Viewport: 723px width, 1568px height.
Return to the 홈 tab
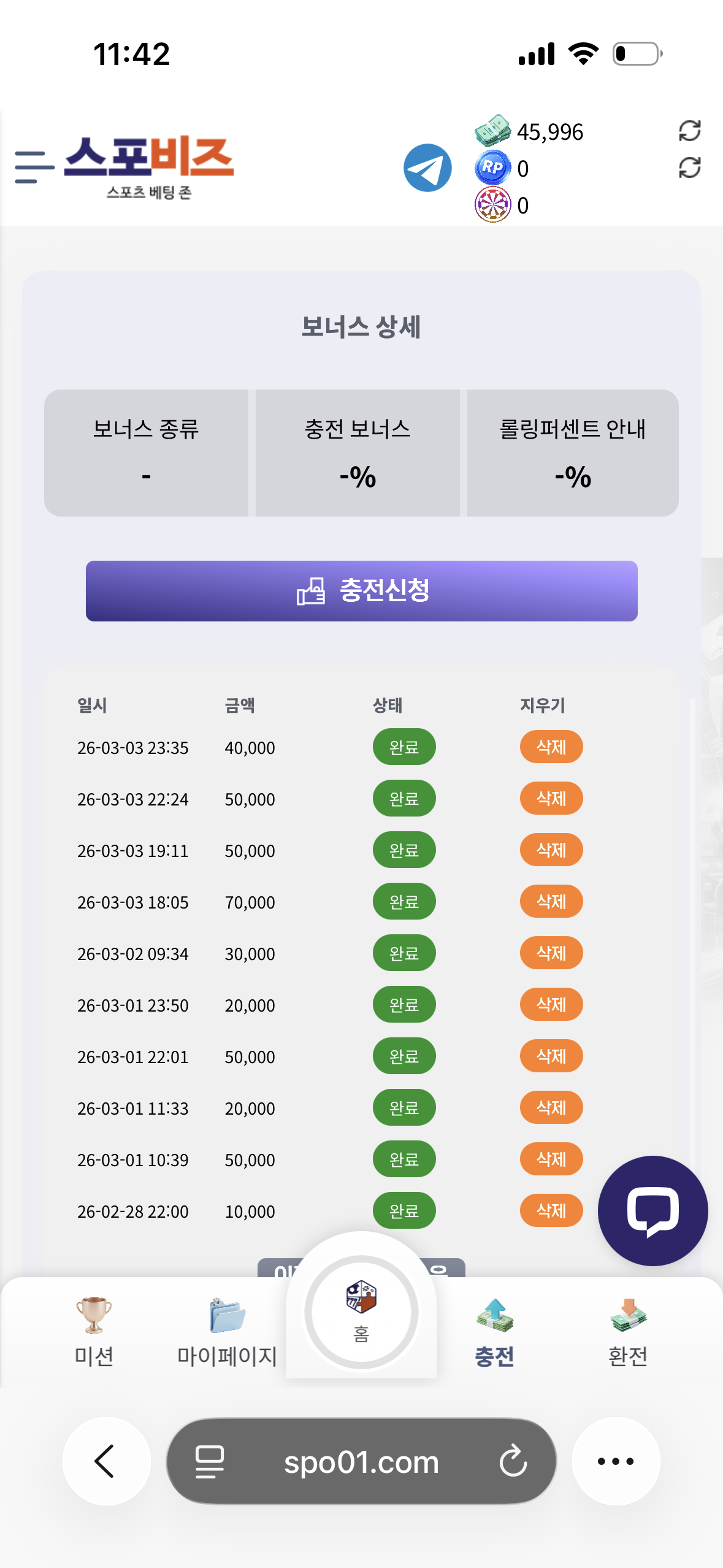(361, 1312)
